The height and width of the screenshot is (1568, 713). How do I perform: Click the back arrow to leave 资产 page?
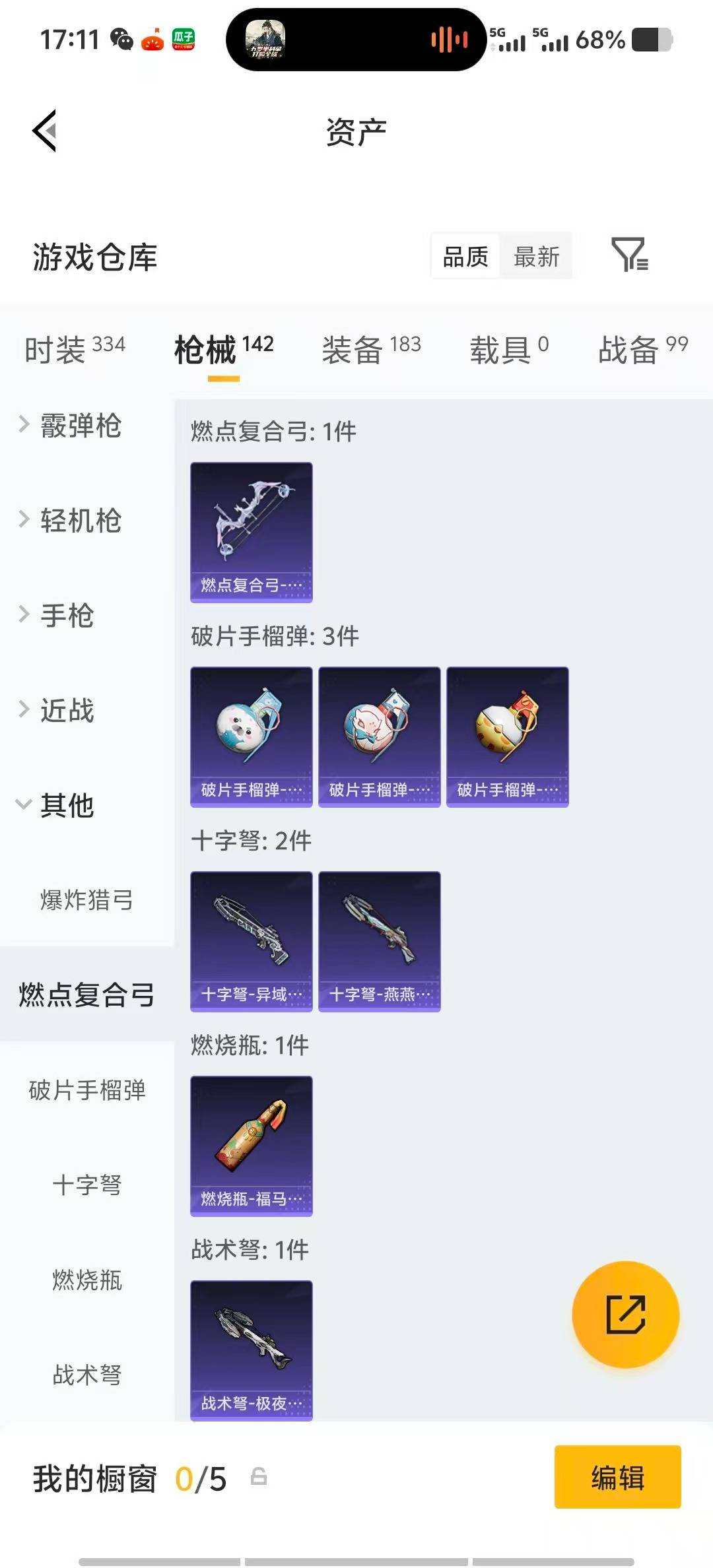tap(45, 131)
